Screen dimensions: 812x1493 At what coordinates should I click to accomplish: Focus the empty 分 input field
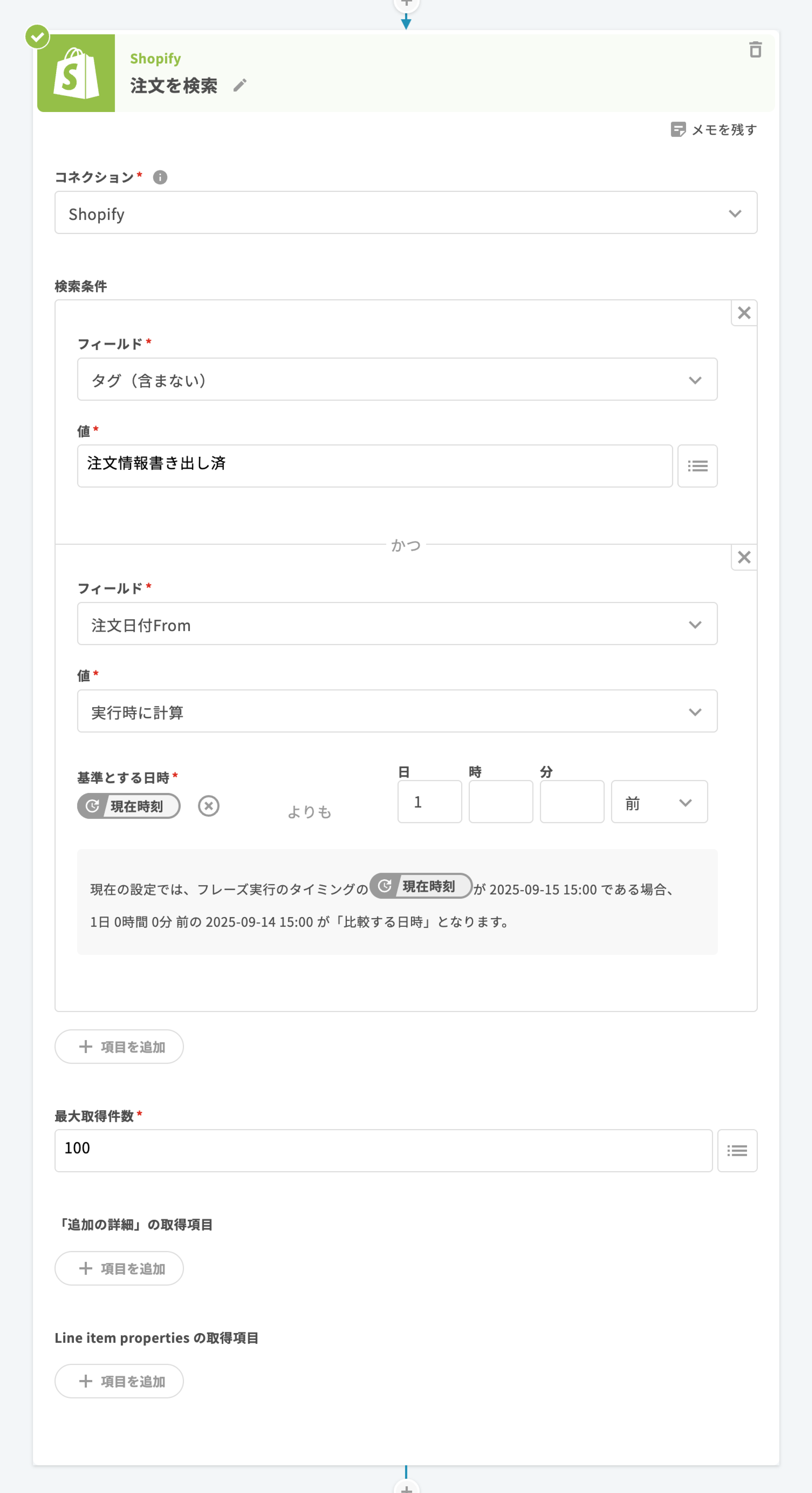(x=572, y=802)
